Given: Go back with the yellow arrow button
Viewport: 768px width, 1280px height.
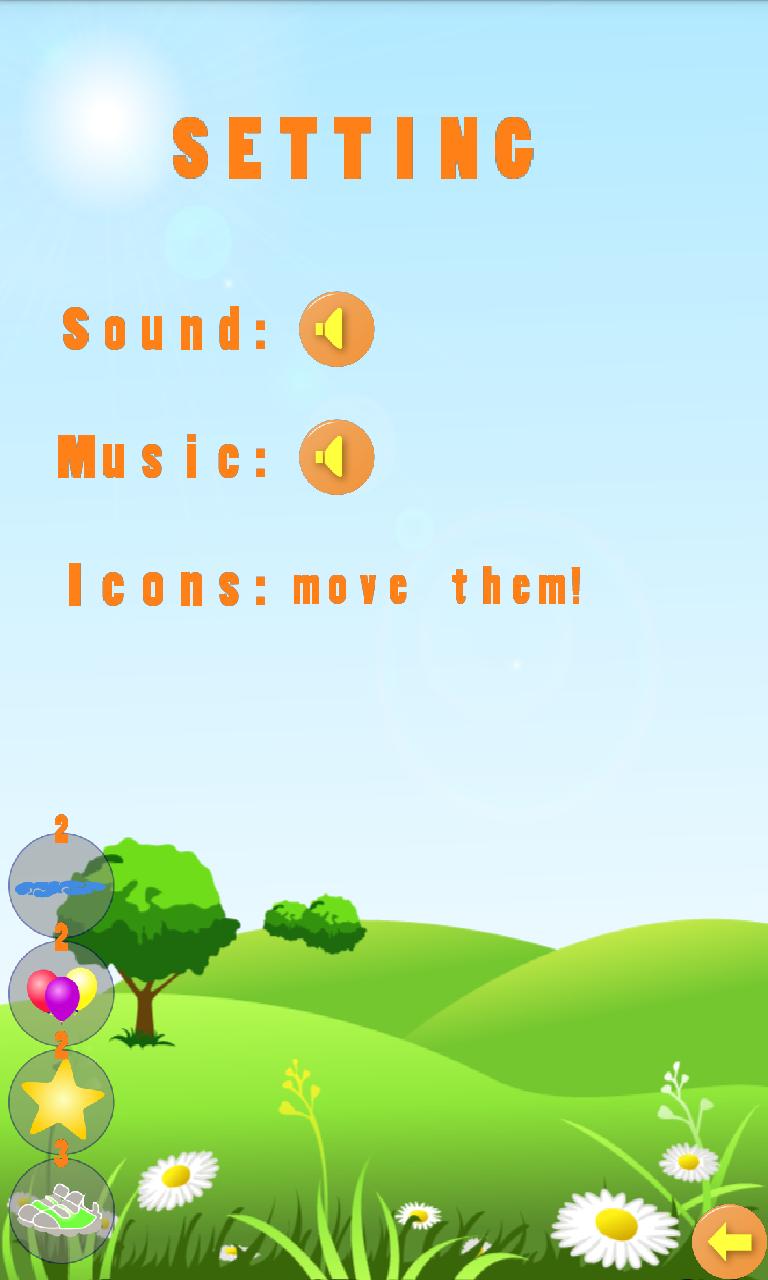Looking at the screenshot, I should tap(729, 1241).
